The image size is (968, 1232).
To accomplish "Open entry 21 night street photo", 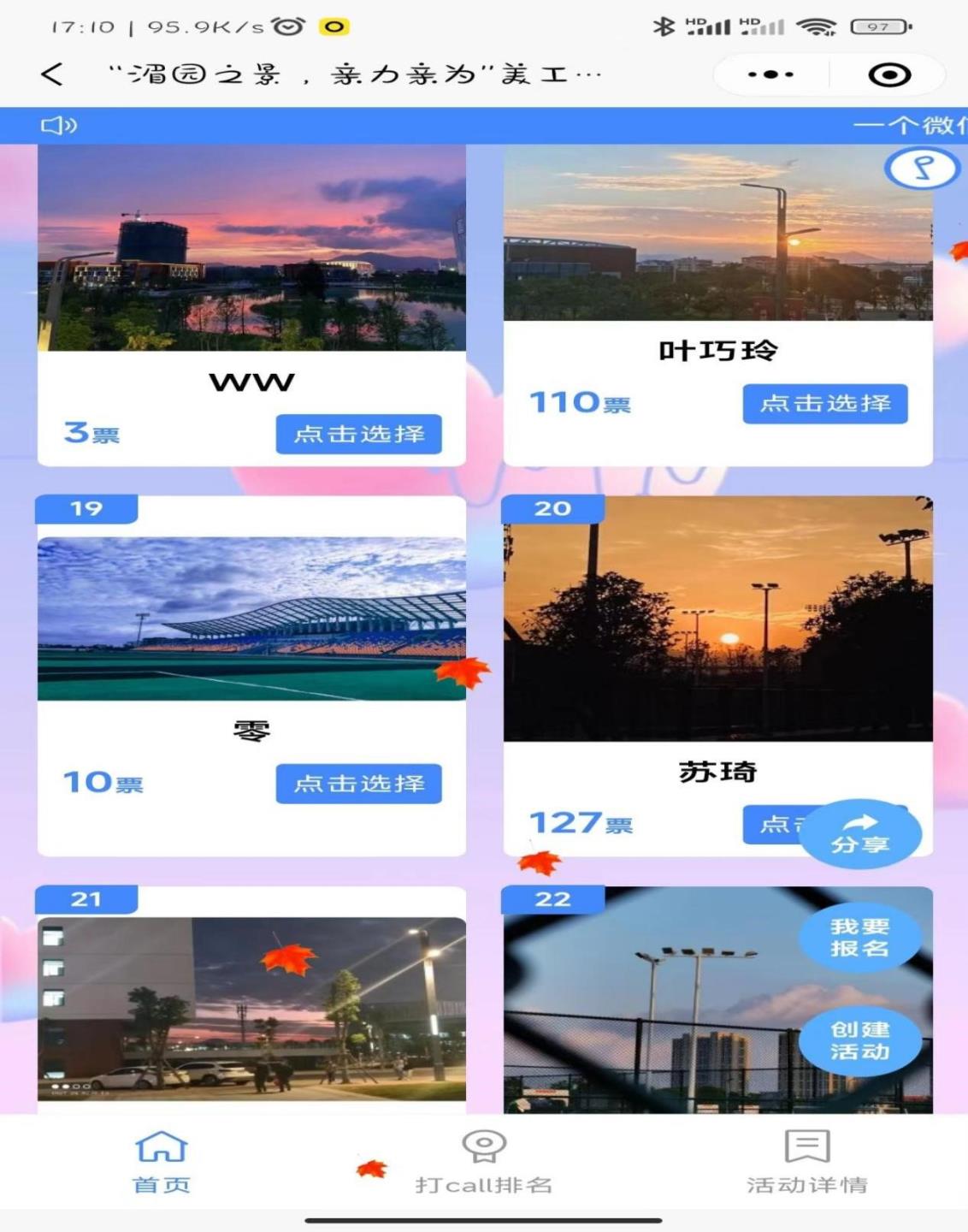I will click(251, 1010).
